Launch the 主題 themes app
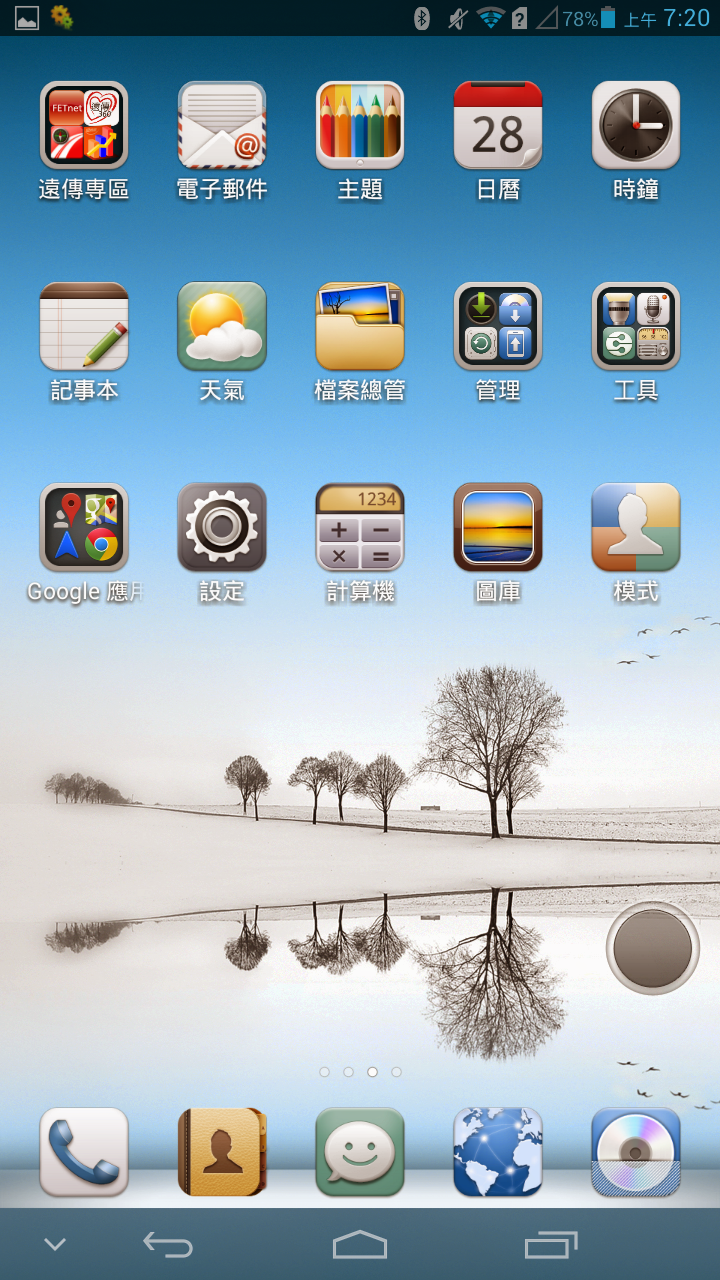This screenshot has height=1280, width=720. click(360, 126)
